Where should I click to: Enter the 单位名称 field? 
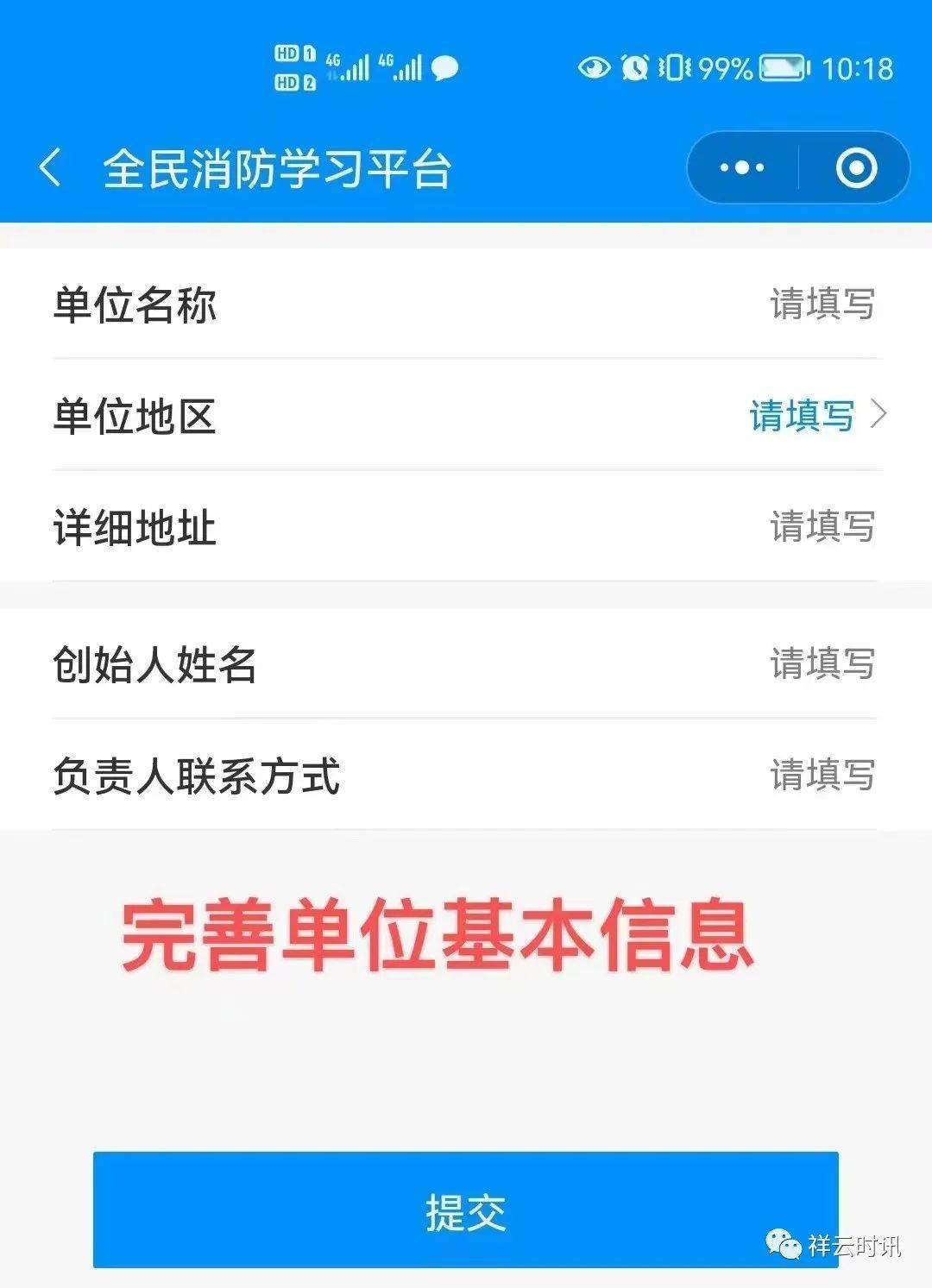click(822, 305)
